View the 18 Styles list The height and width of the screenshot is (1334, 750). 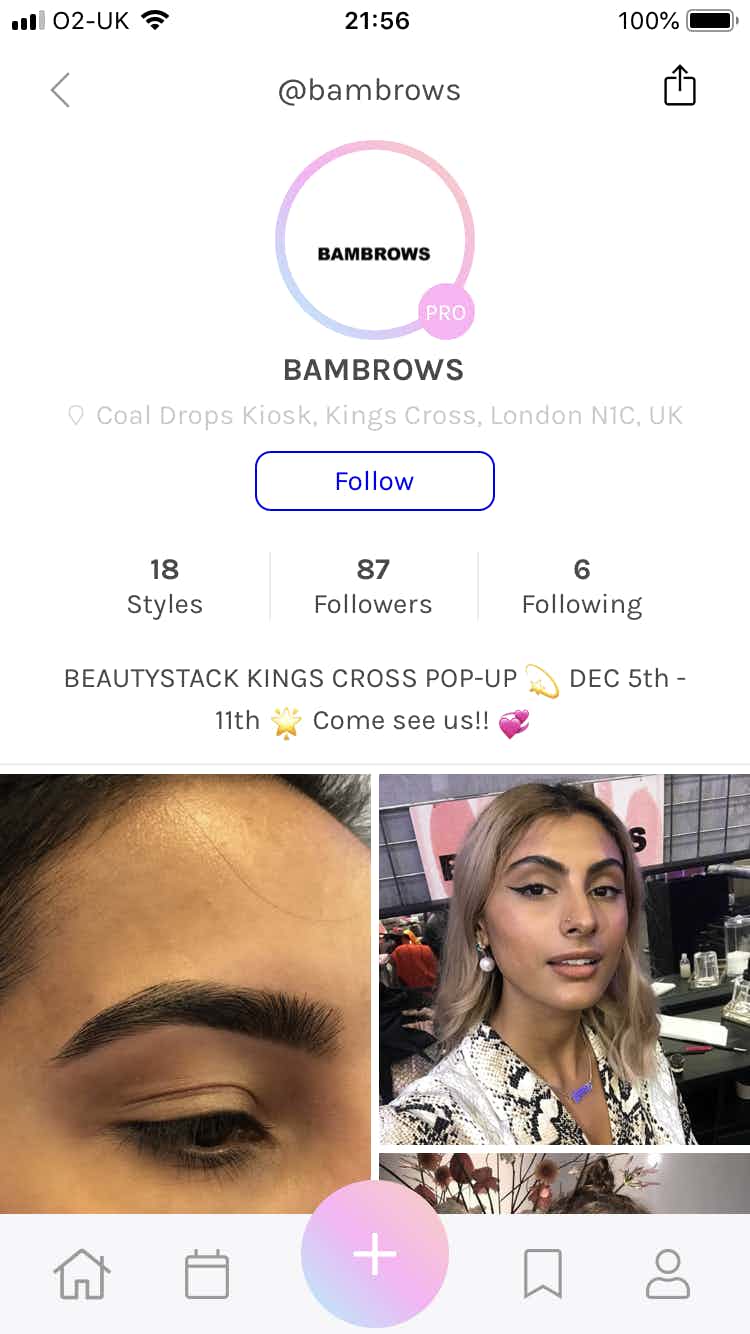pyautogui.click(x=164, y=586)
